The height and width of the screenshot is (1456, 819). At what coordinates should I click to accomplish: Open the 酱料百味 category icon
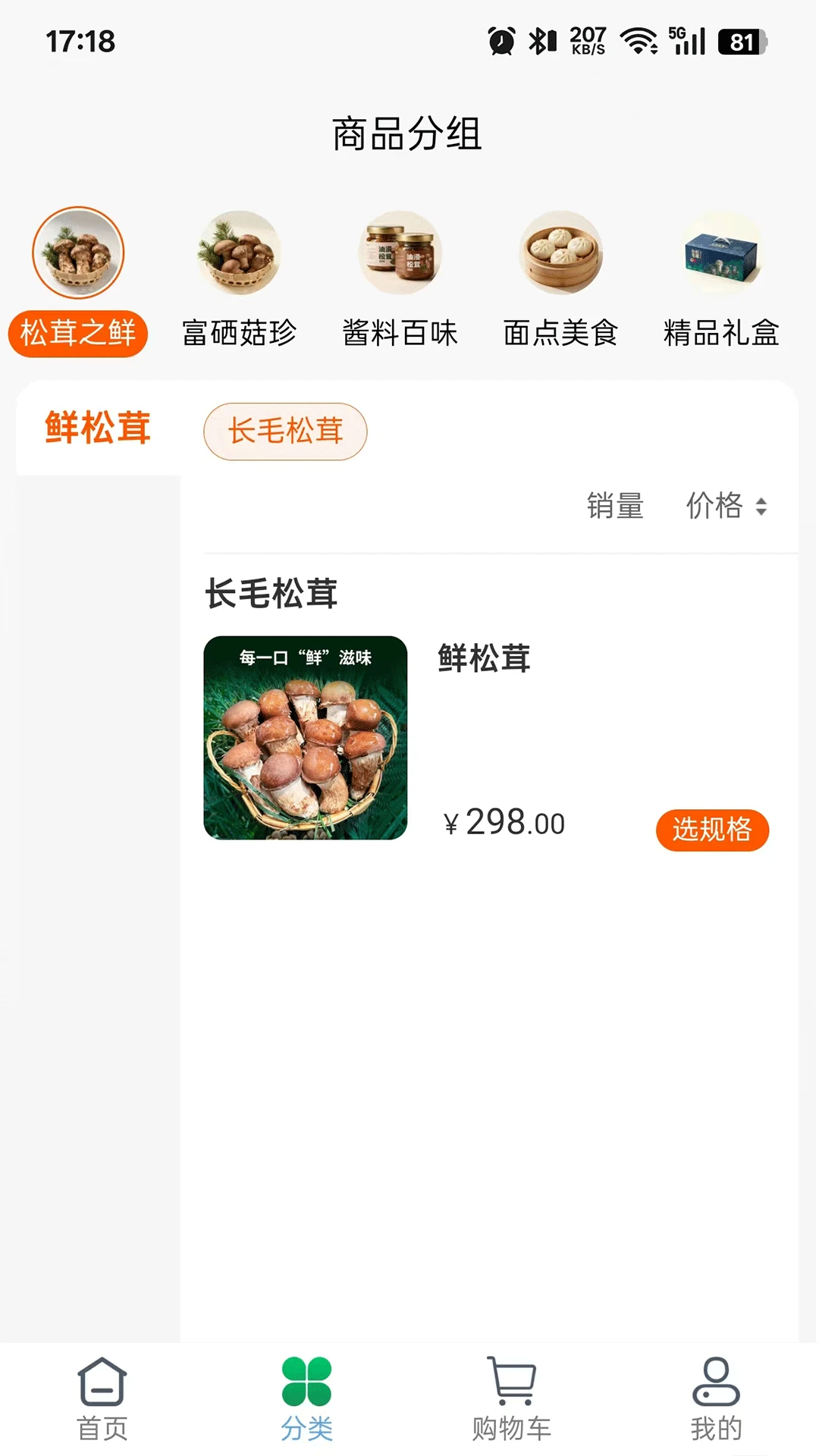[400, 253]
